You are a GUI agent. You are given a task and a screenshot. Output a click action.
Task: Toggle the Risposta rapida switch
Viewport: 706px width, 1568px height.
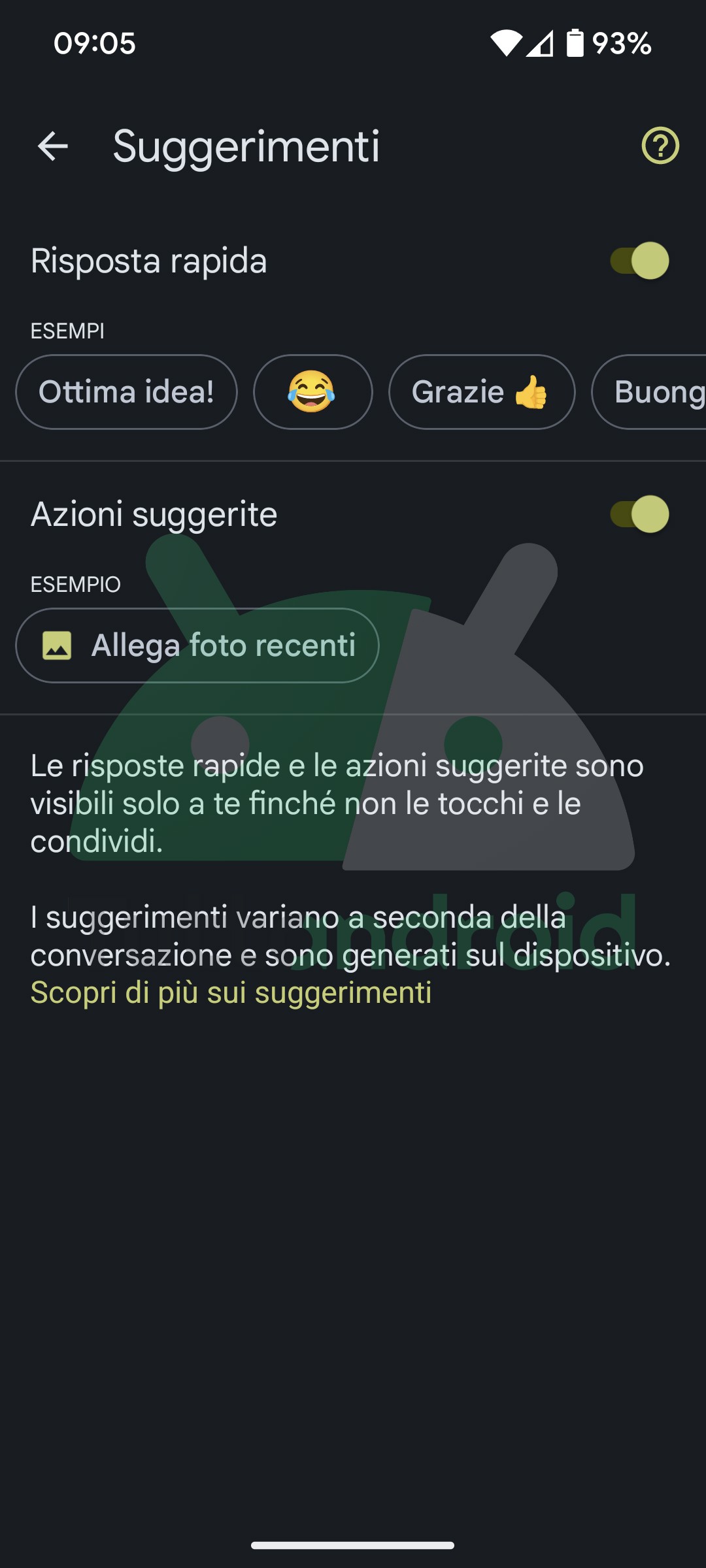(x=639, y=261)
